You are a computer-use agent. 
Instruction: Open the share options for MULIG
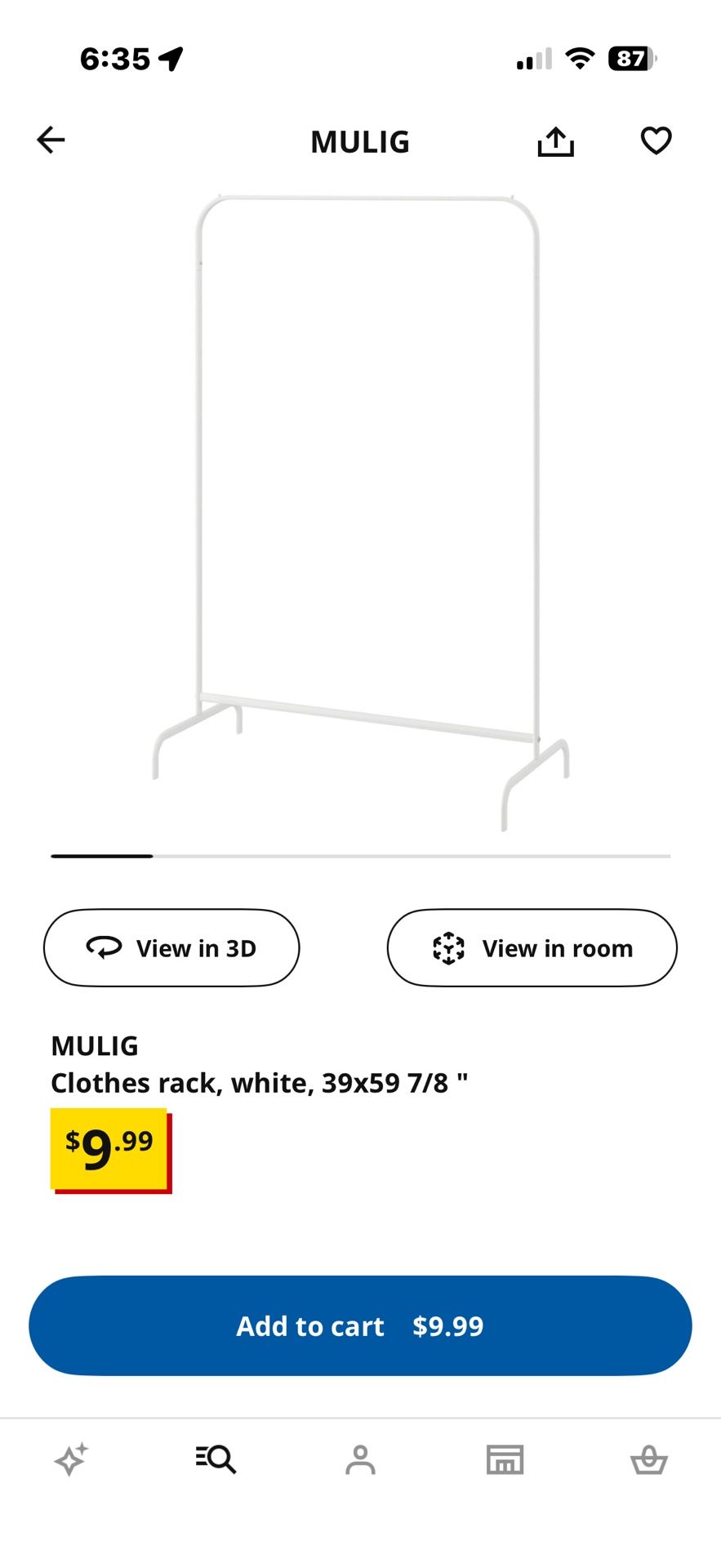pyautogui.click(x=554, y=140)
